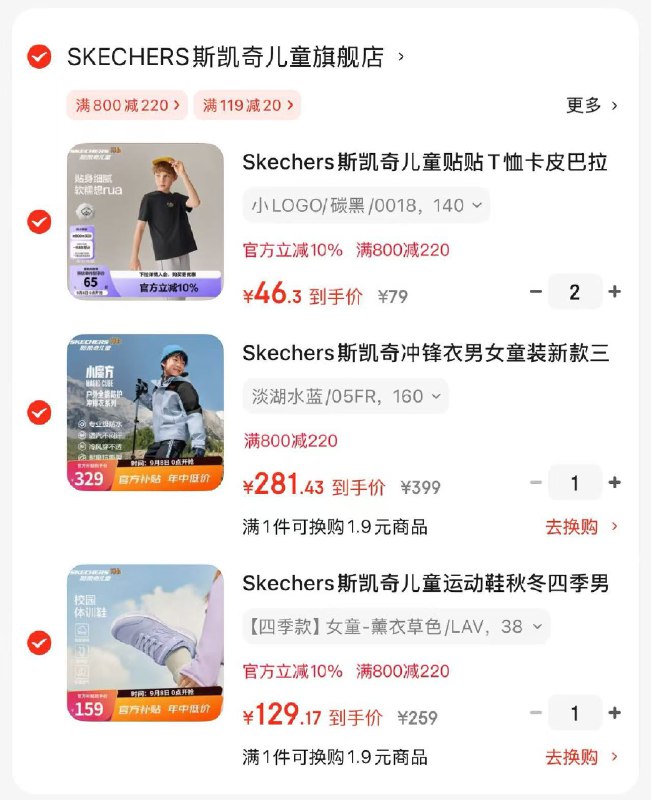The image size is (651, 800).
Task: Tap 去换购 under the 冲锋衣 item
Action: click(581, 526)
